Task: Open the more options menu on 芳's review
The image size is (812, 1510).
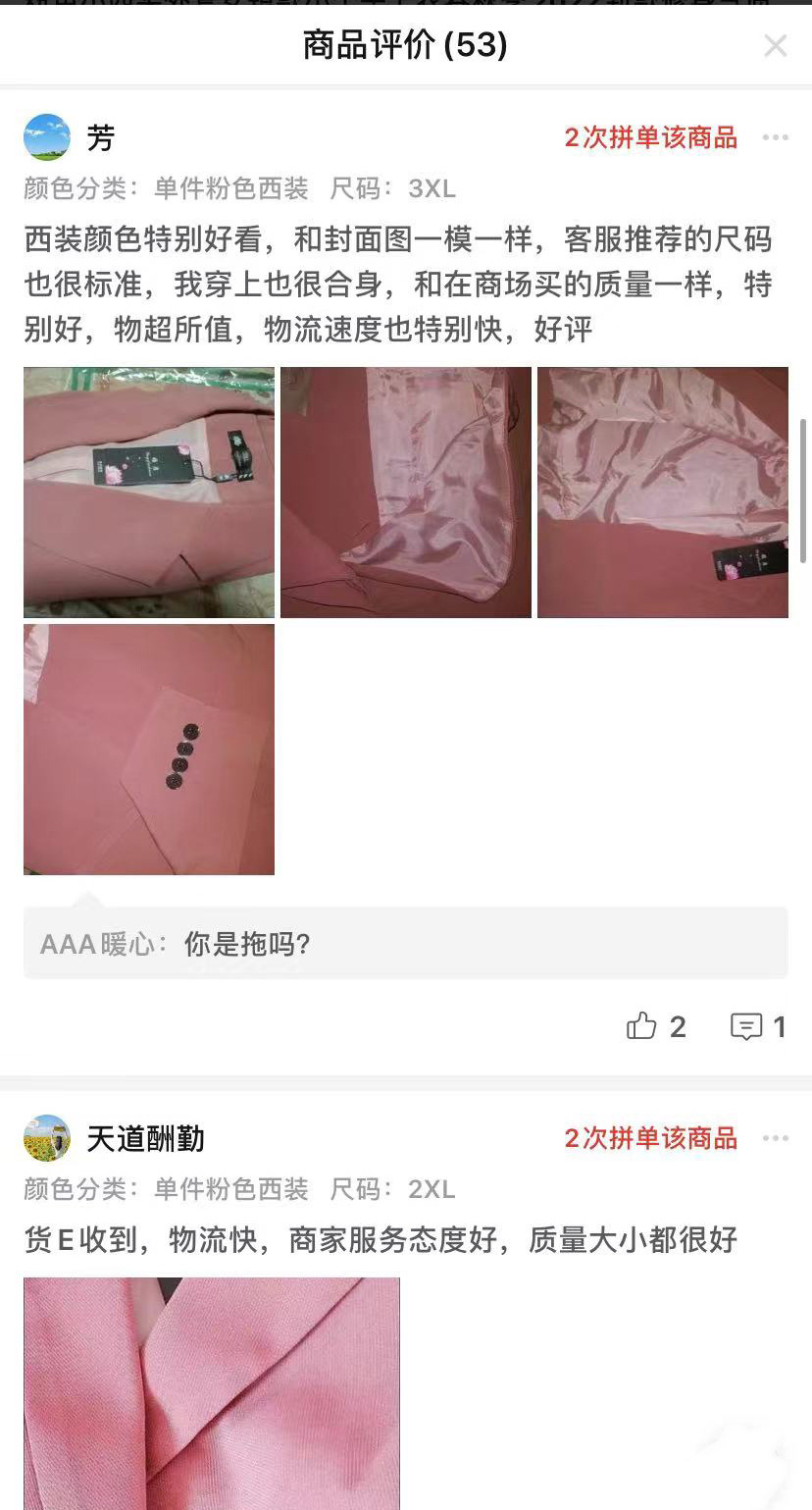Action: pos(775,137)
